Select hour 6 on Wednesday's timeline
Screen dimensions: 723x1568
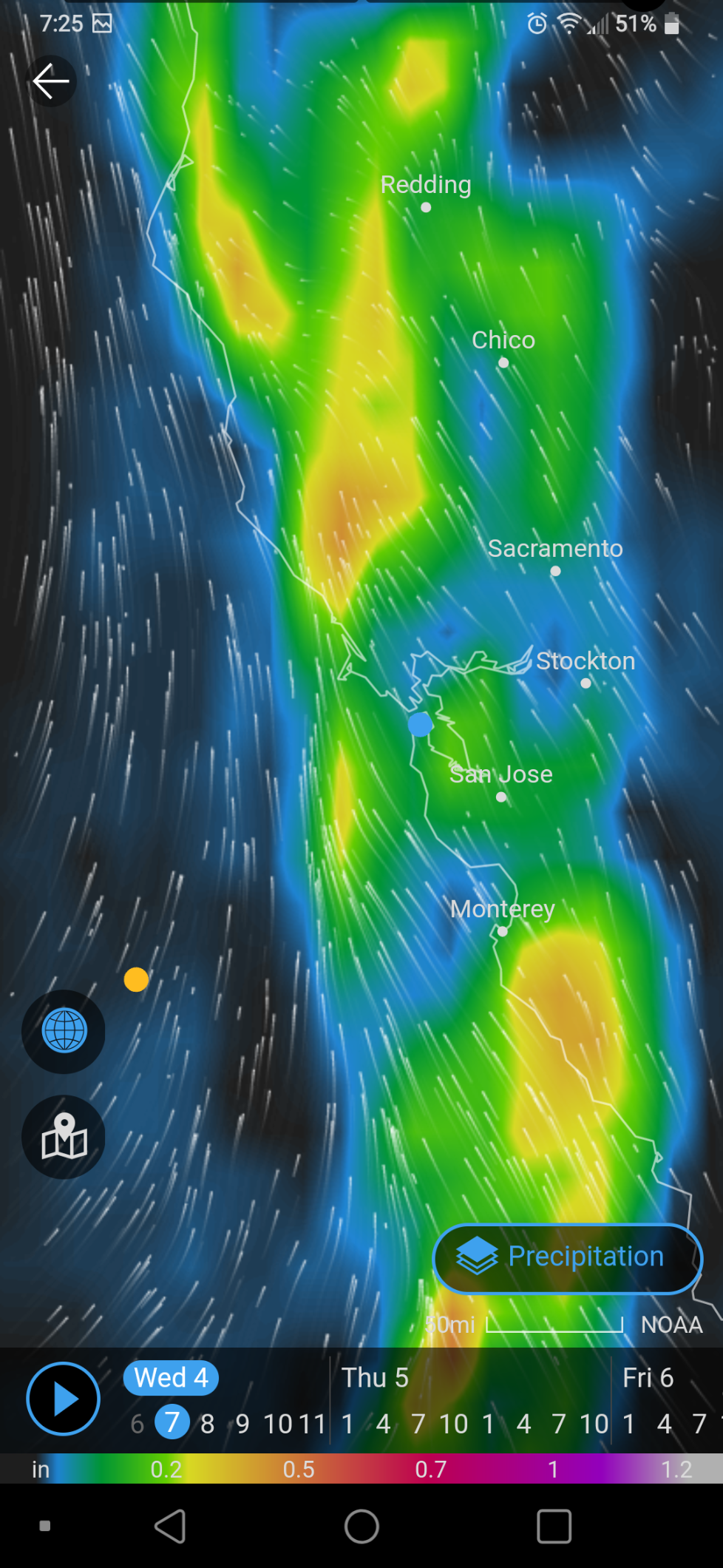click(x=138, y=1423)
